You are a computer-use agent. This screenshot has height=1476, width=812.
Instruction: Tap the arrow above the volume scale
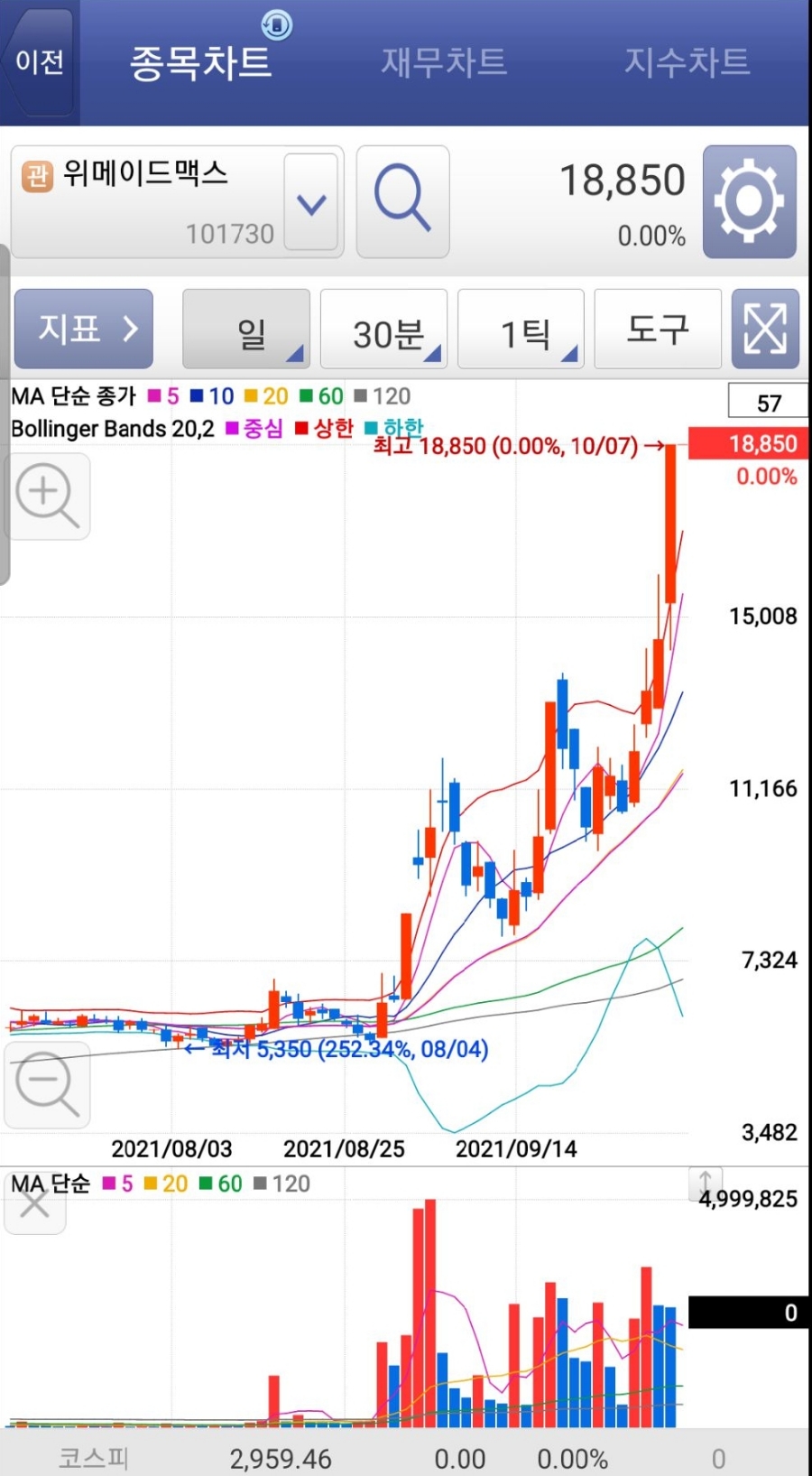(706, 1182)
